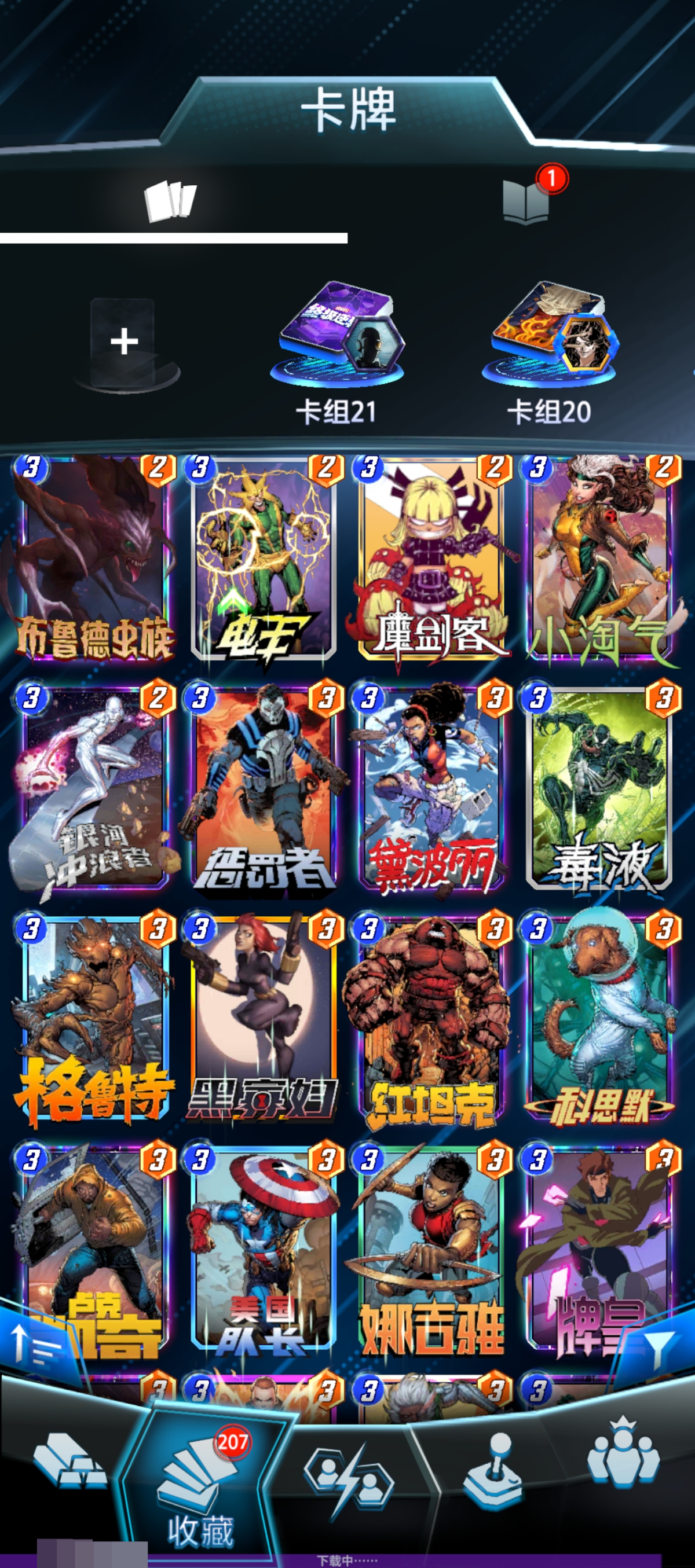Select the 格鲁特 card
The width and height of the screenshot is (695, 1568).
tap(94, 1019)
